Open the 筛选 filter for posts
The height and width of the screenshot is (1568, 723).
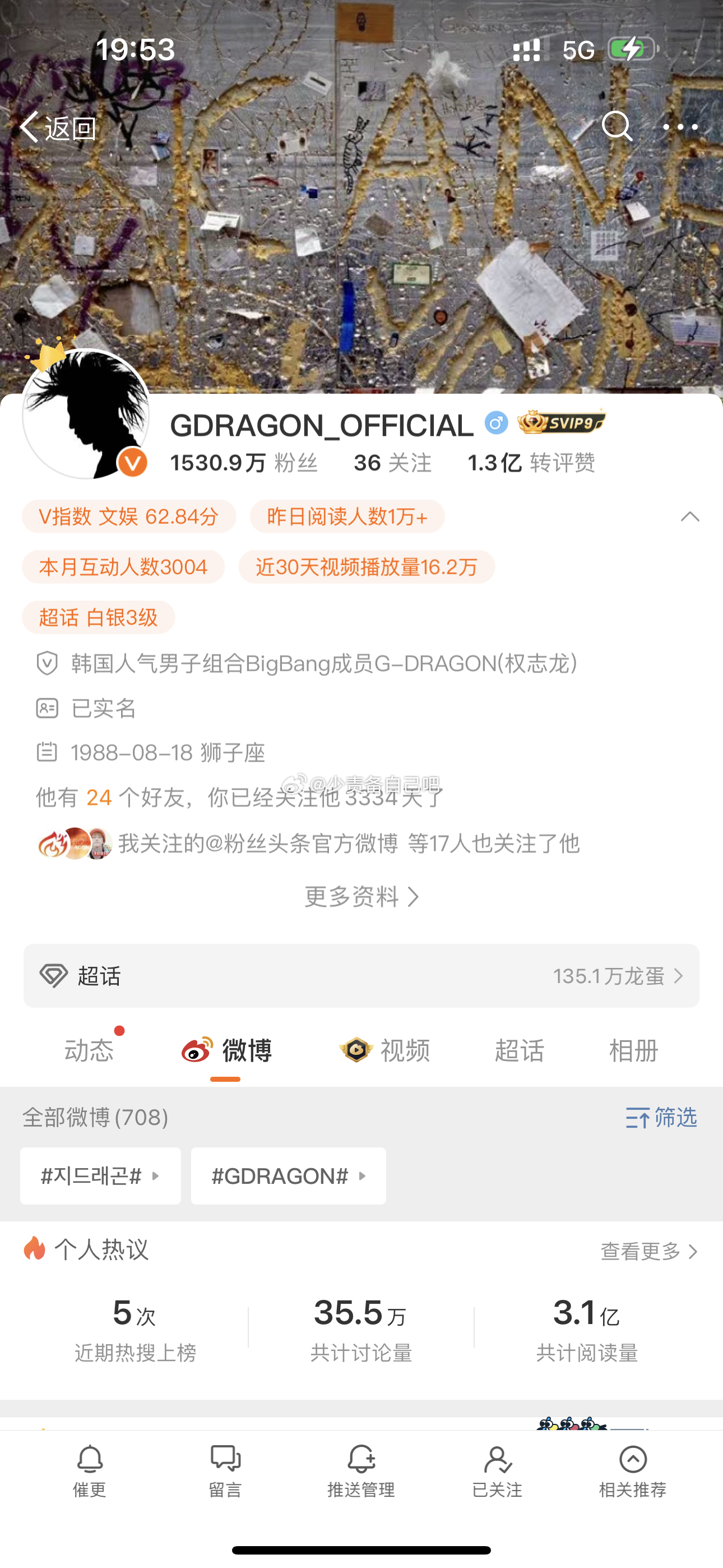pyautogui.click(x=661, y=1118)
